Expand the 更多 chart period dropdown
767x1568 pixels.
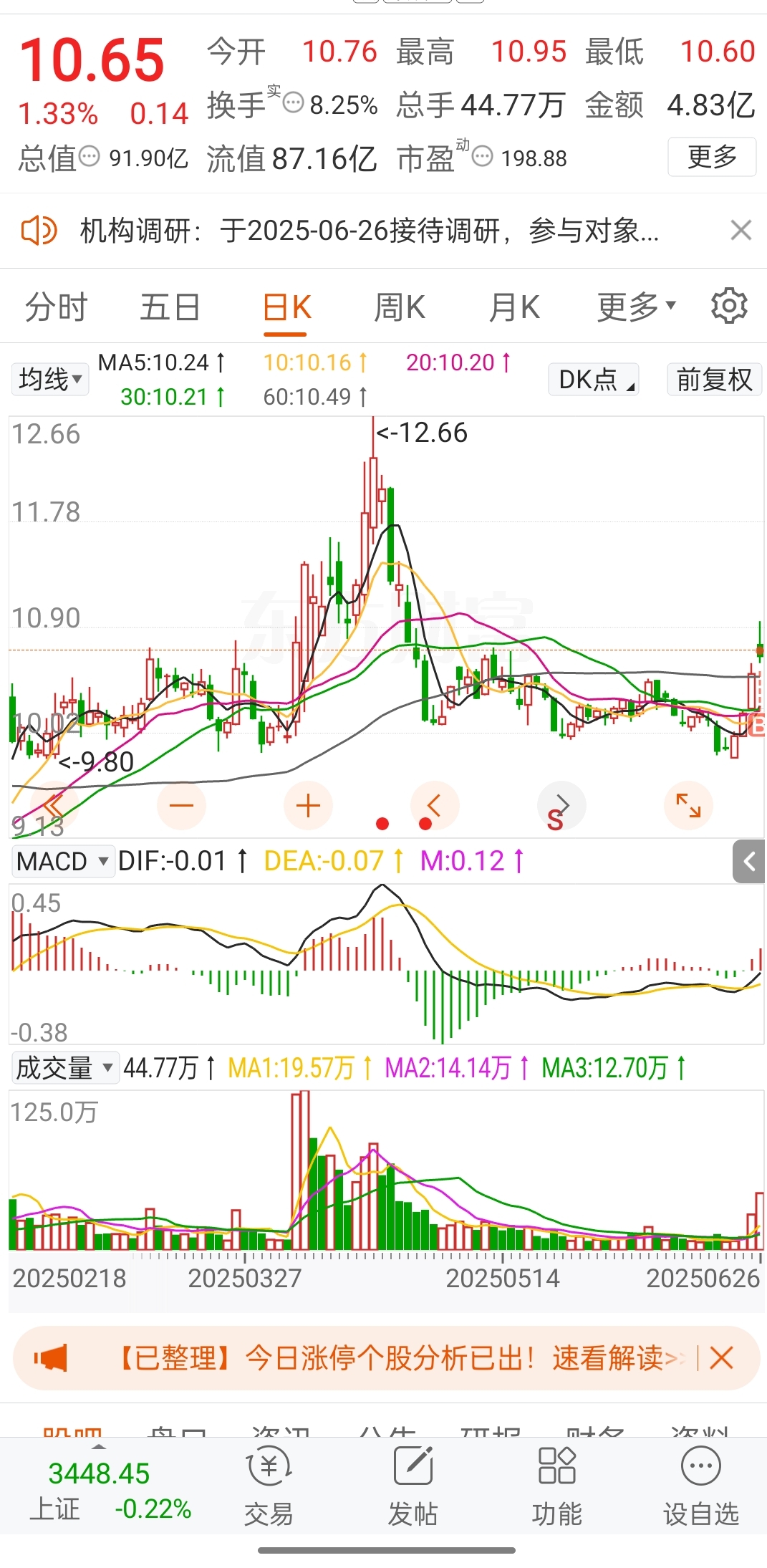(636, 308)
